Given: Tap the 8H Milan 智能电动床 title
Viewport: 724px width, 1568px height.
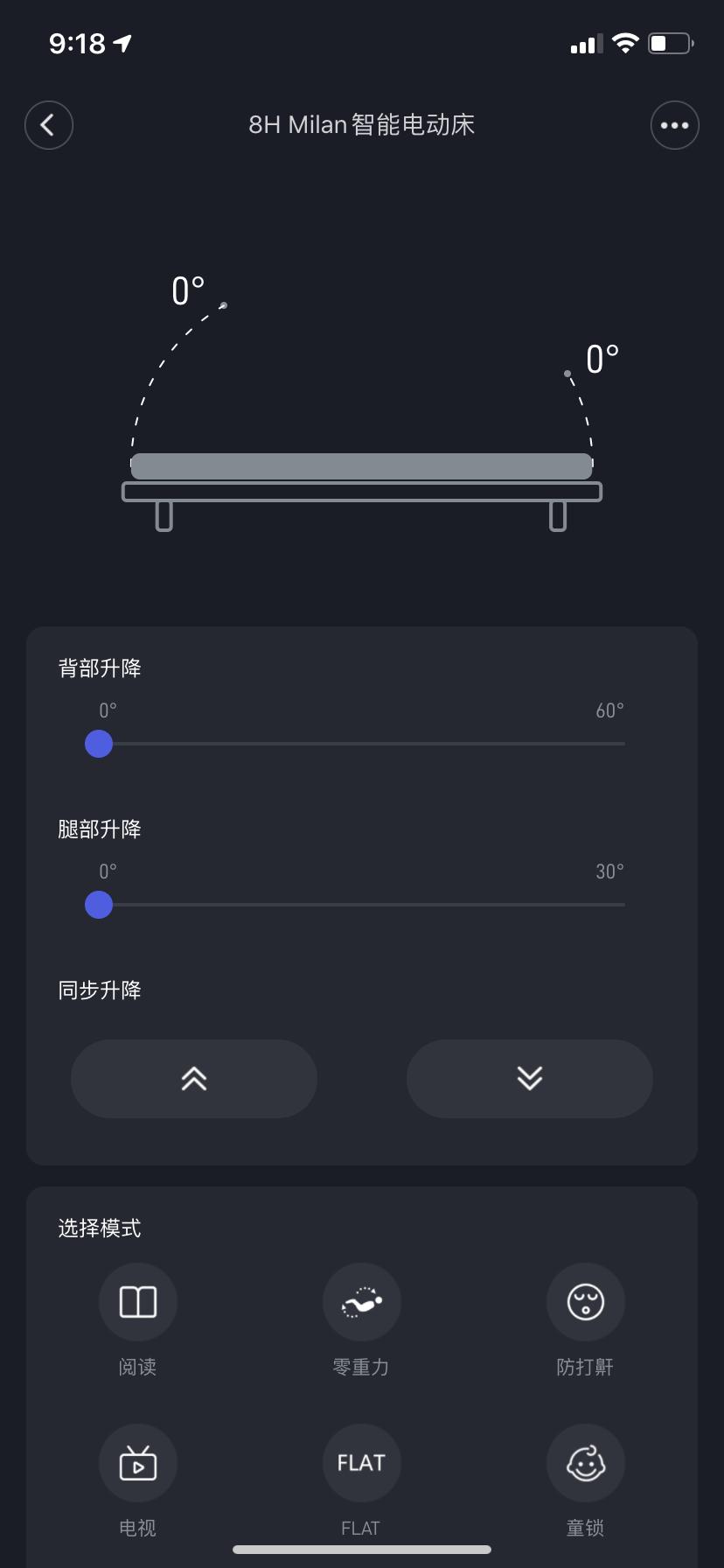Looking at the screenshot, I should point(361,125).
